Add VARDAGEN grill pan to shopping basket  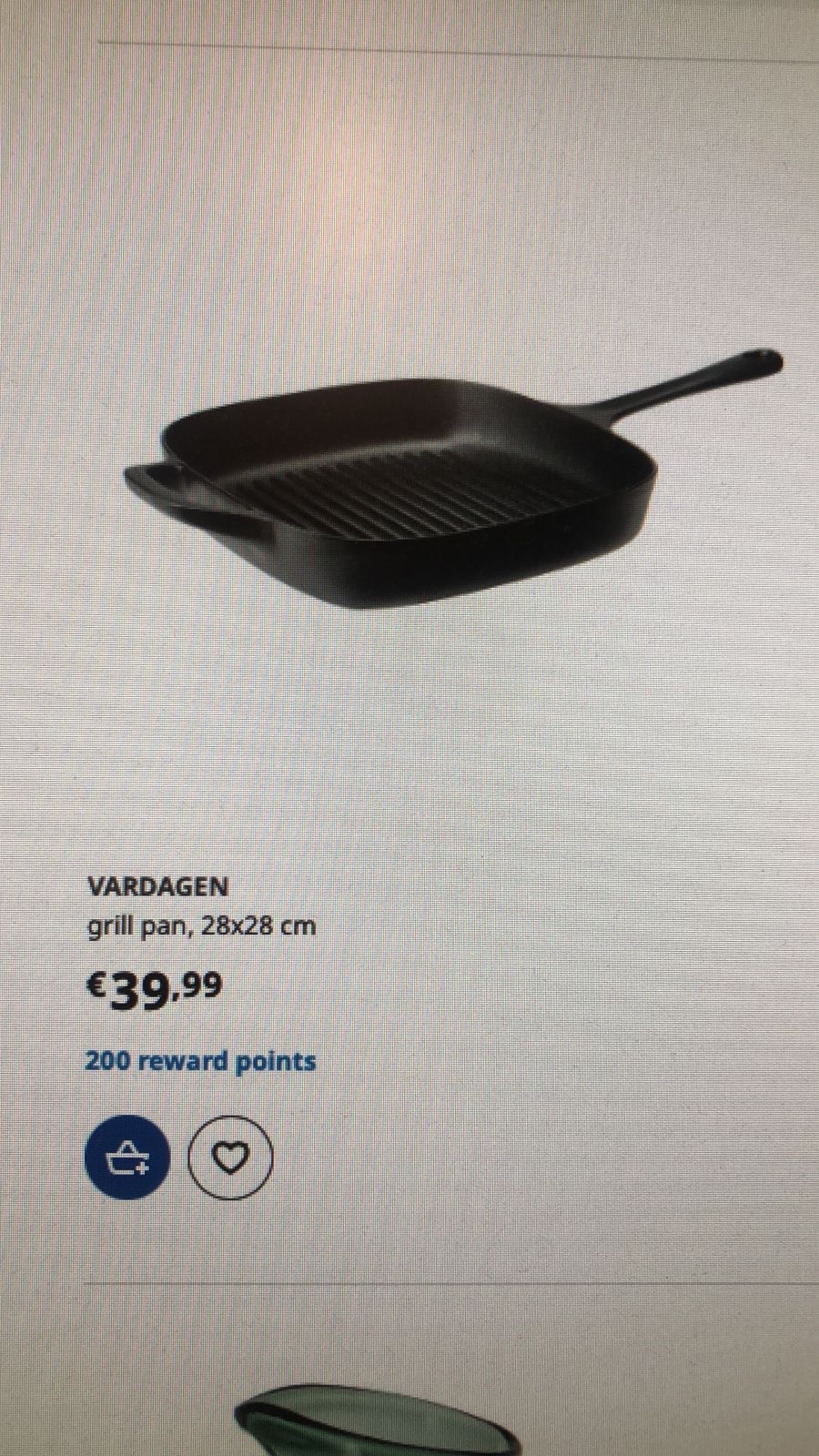coord(126,1158)
